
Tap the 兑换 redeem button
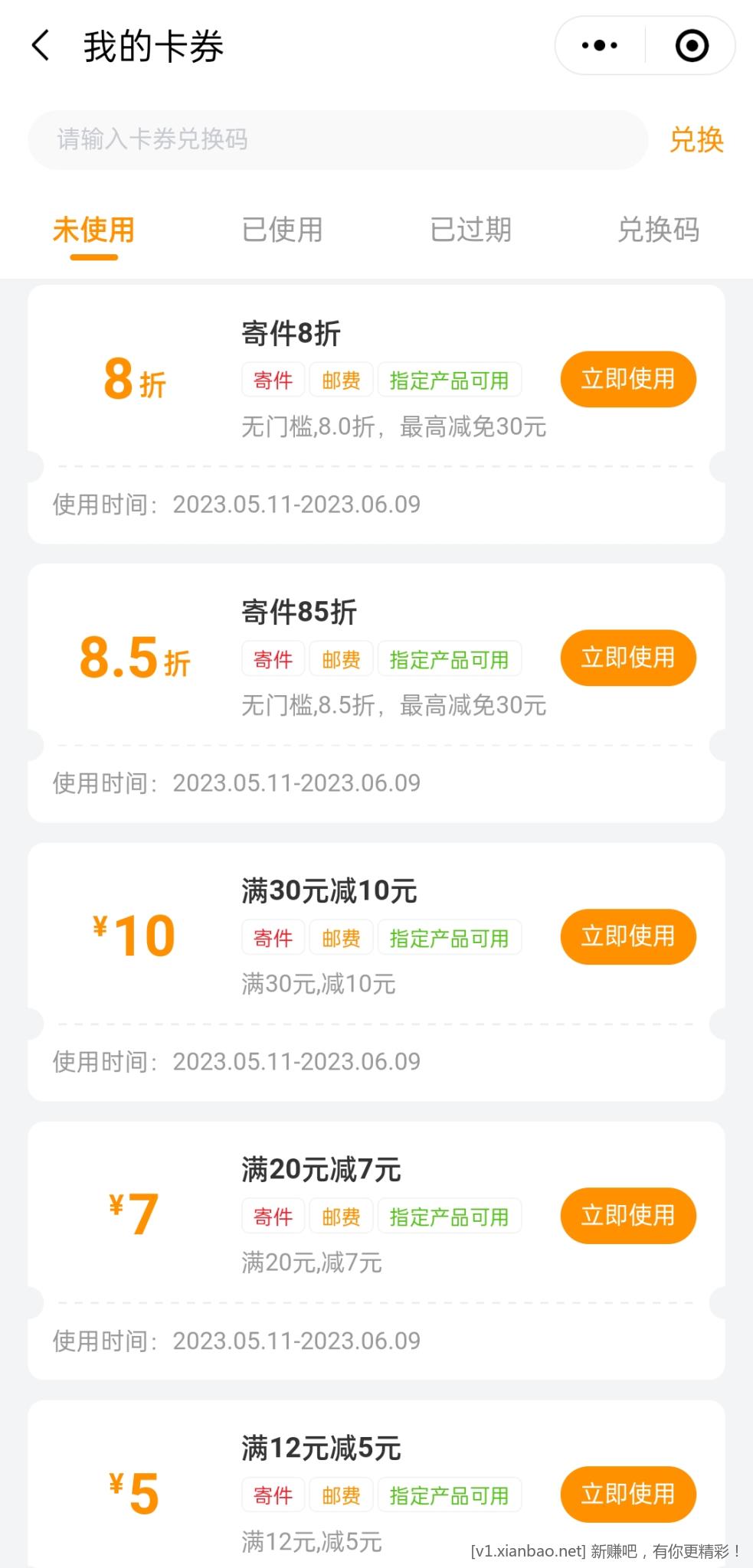(x=696, y=139)
